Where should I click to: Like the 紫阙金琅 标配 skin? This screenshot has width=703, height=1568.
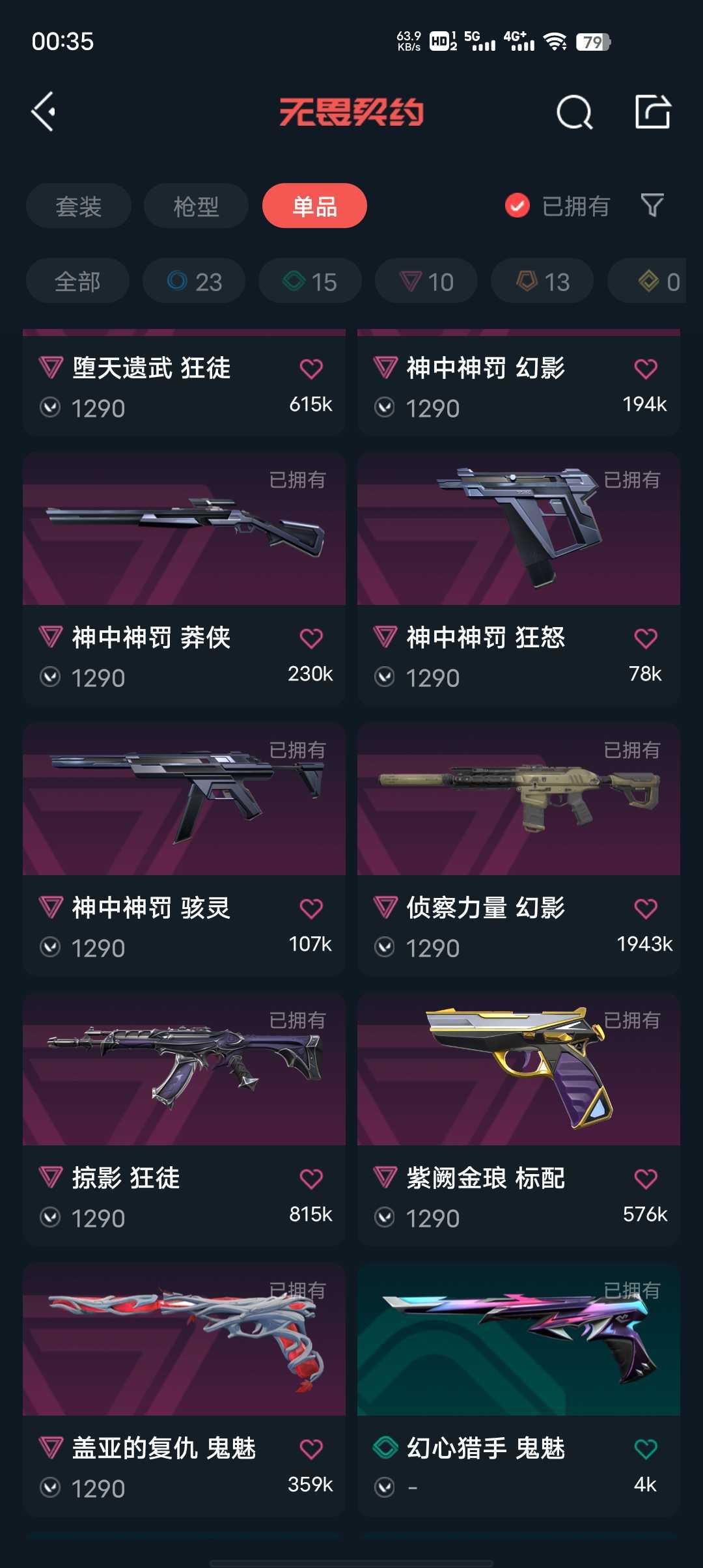(646, 1179)
